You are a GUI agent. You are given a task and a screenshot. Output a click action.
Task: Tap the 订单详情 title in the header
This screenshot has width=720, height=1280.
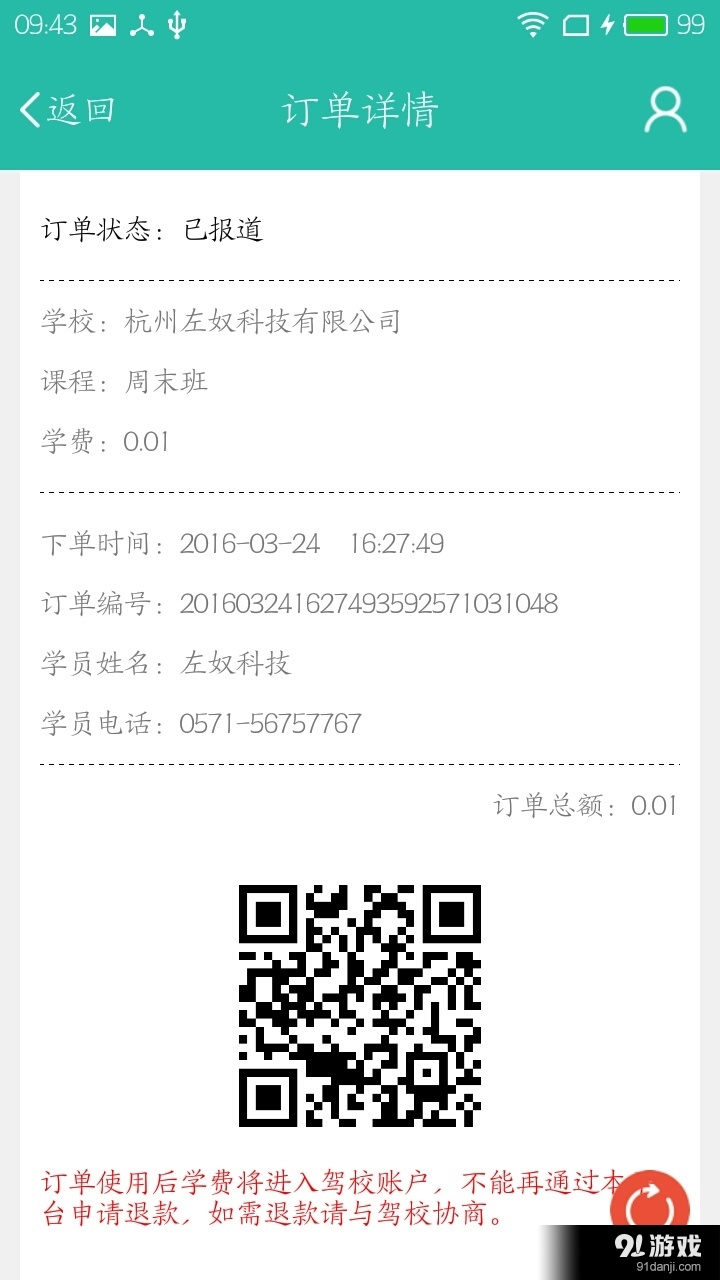(360, 110)
